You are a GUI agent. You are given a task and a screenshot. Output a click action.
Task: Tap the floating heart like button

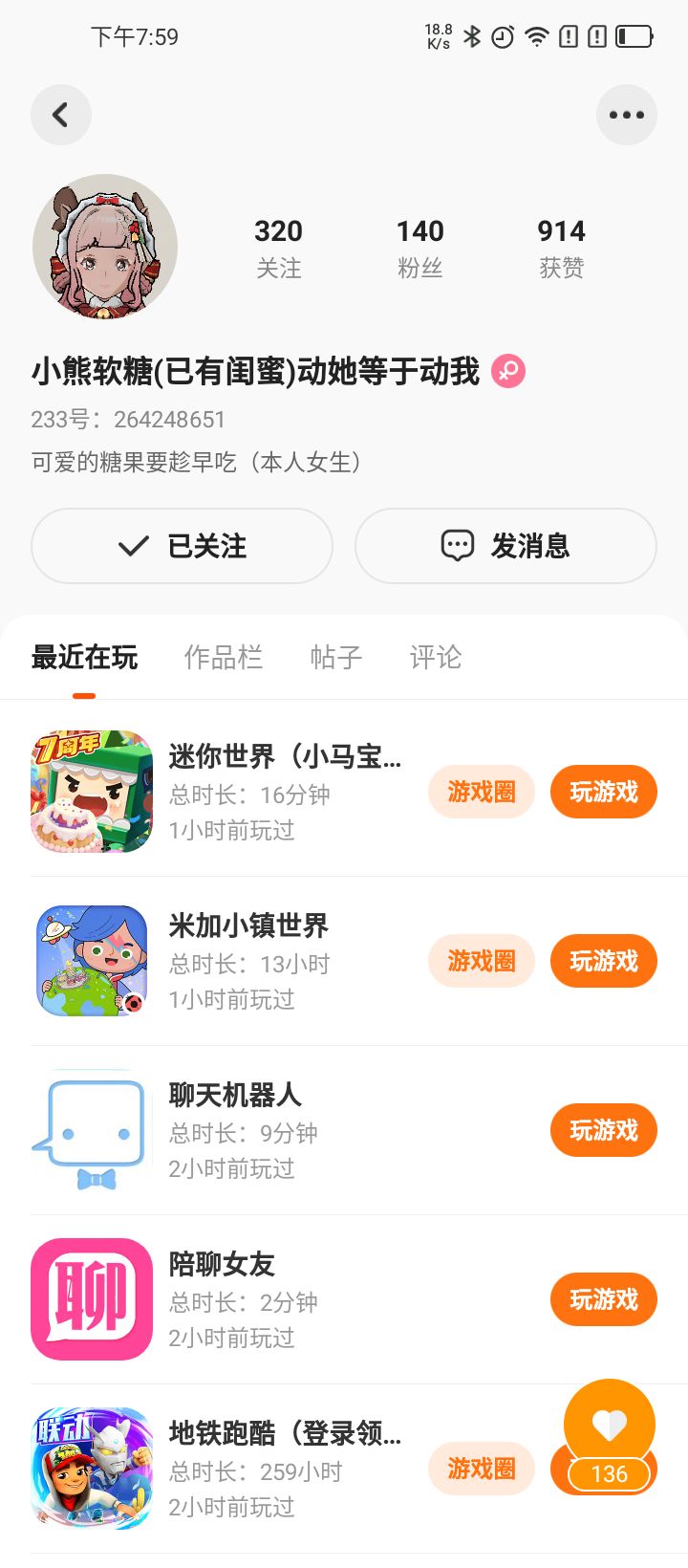click(x=610, y=1426)
